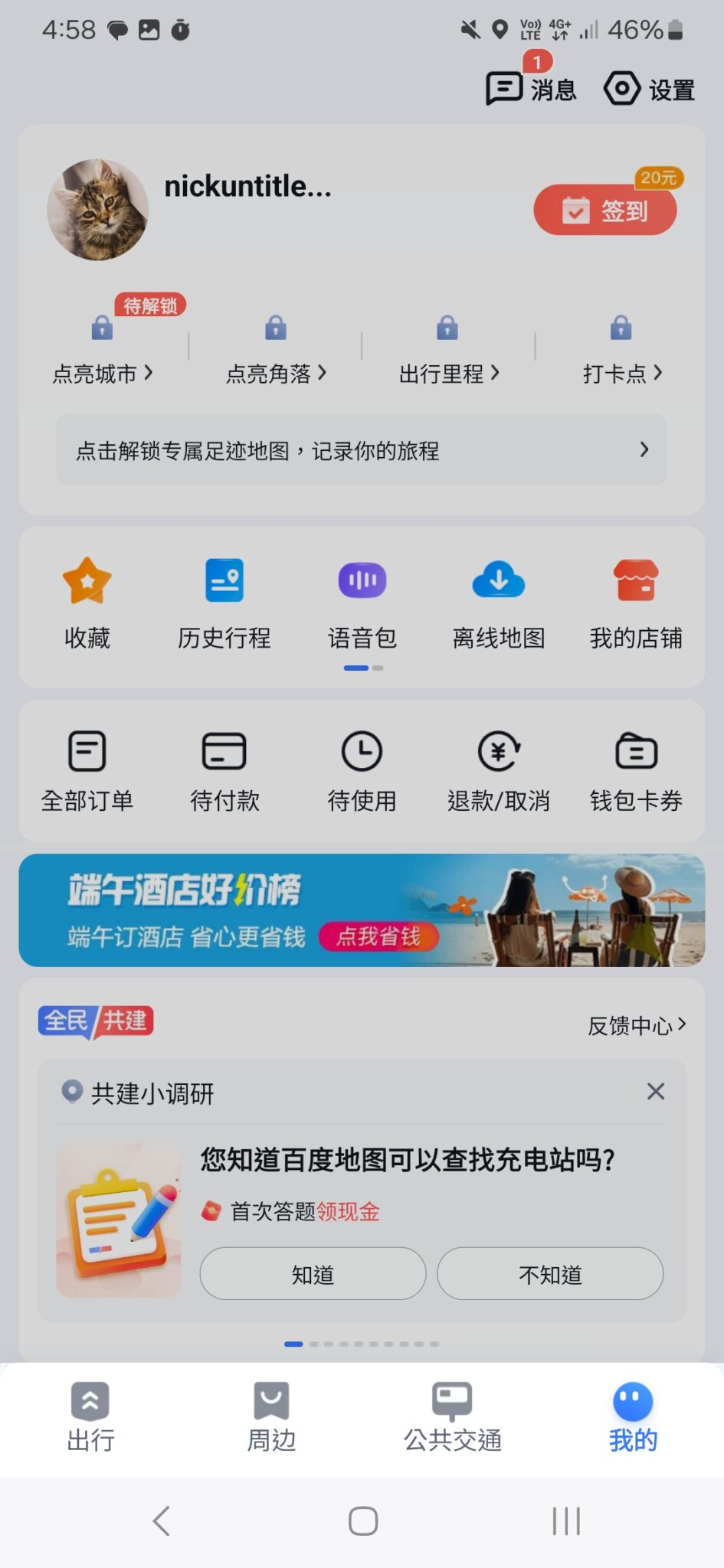
Task: Open 语音包 voice packs
Action: click(x=362, y=602)
